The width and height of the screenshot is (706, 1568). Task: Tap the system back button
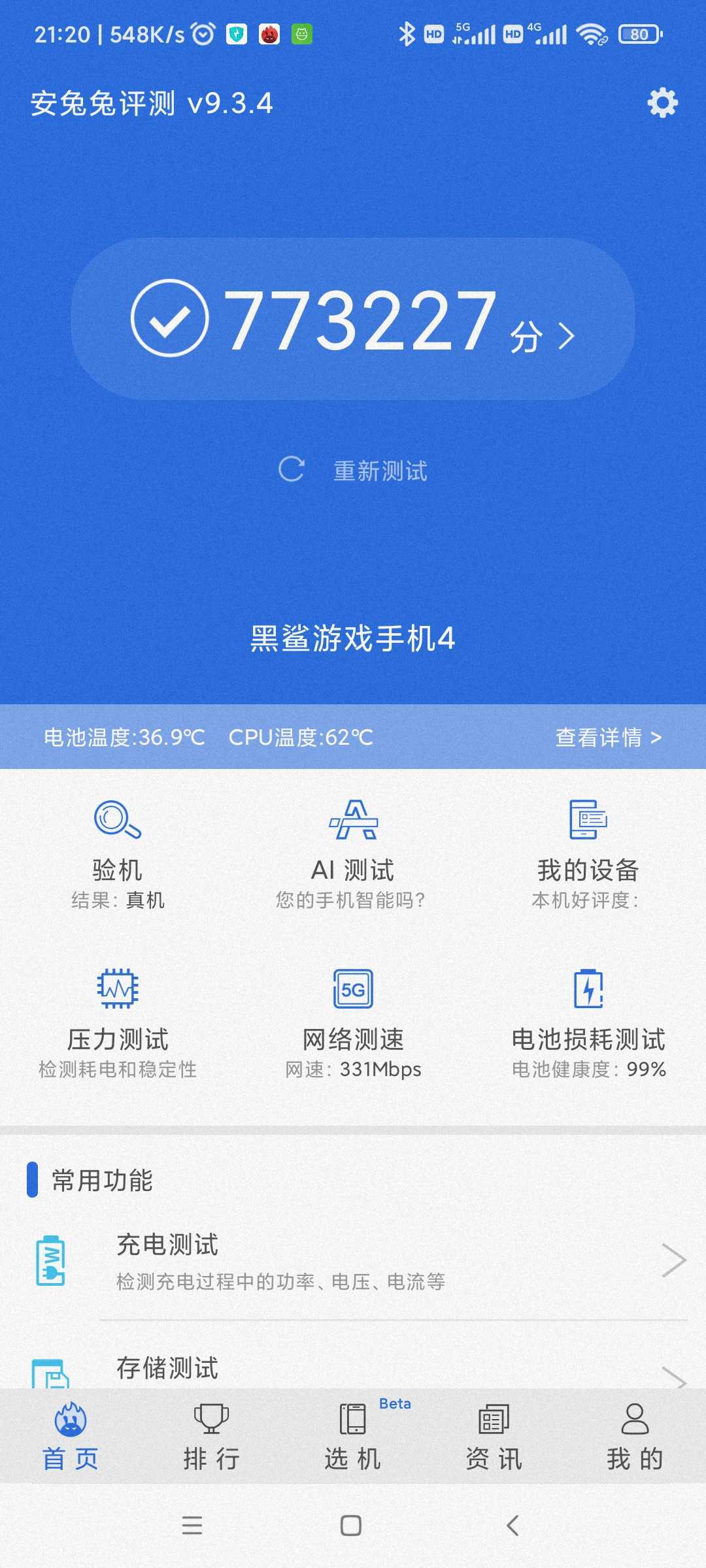pos(513,1526)
